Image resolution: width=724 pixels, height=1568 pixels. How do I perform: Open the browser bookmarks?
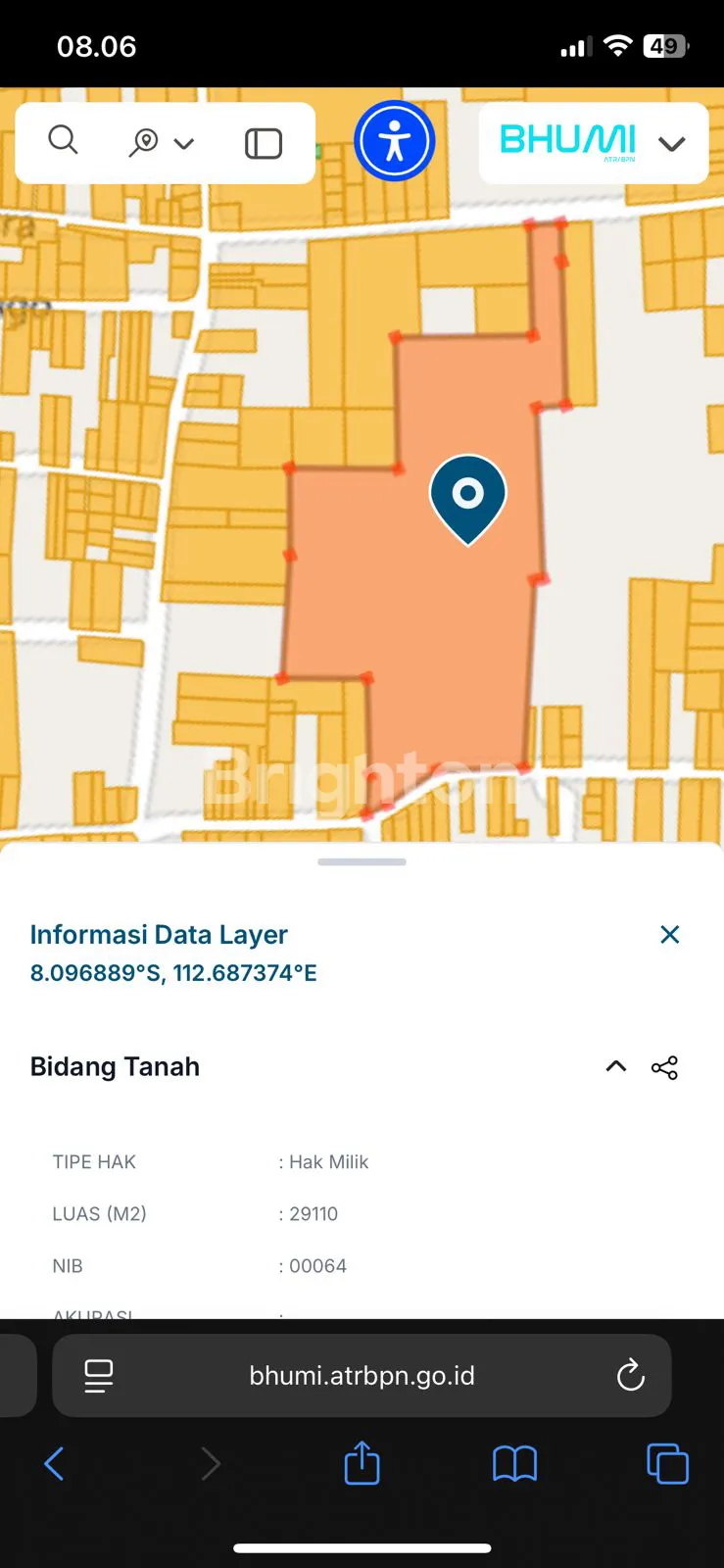tap(514, 1464)
